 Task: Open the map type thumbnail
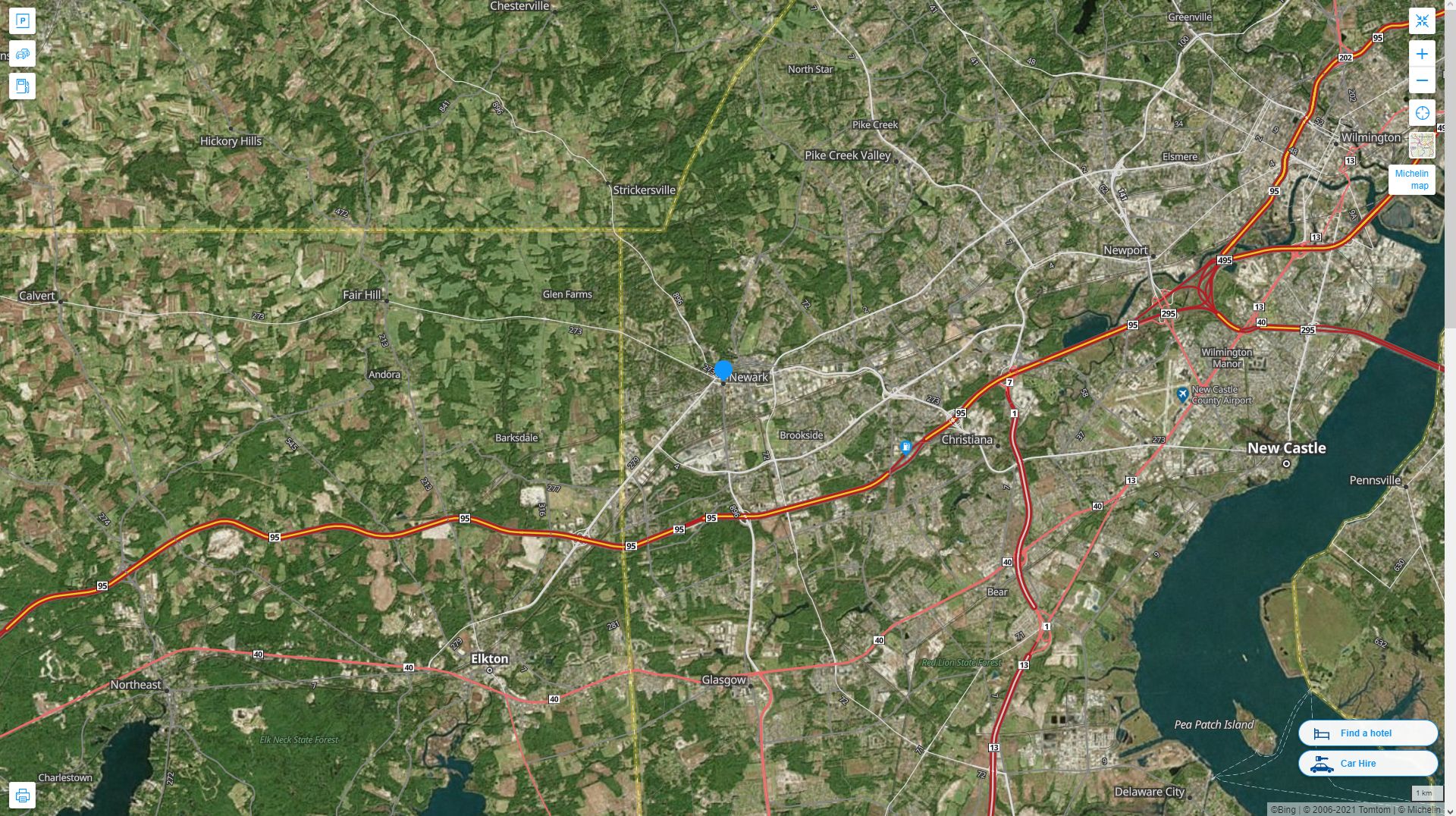1422,145
